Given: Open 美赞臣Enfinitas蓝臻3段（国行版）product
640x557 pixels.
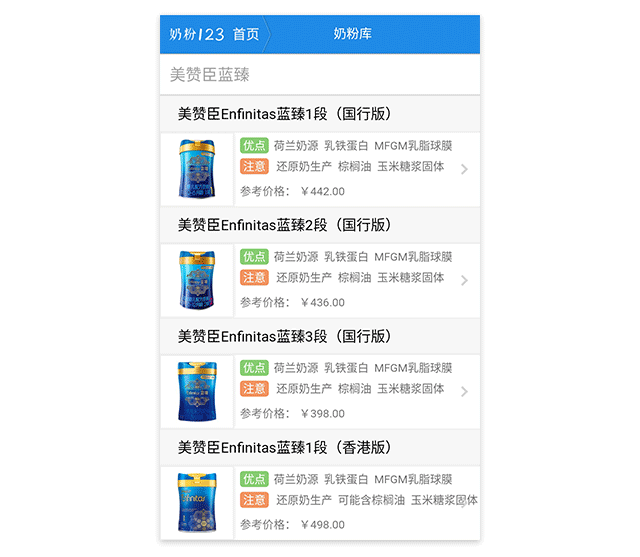Looking at the screenshot, I should (x=319, y=390).
